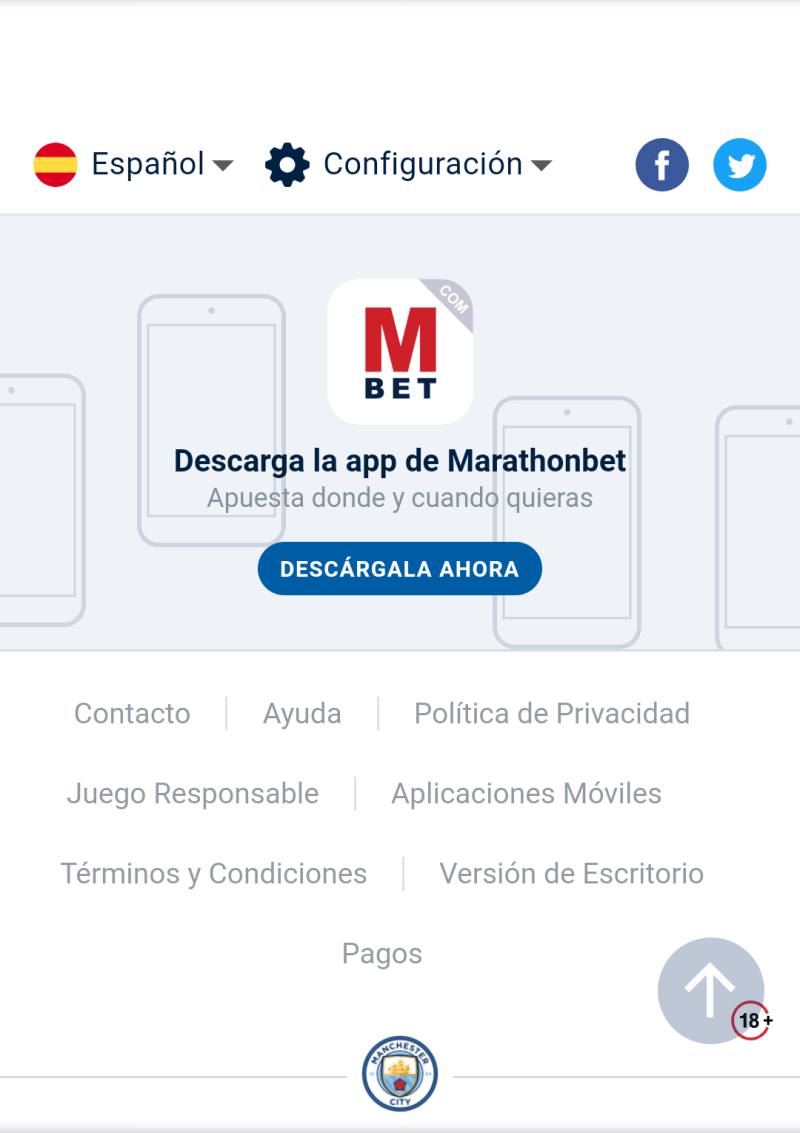
Task: Open Juego Responsable information
Action: 193,794
